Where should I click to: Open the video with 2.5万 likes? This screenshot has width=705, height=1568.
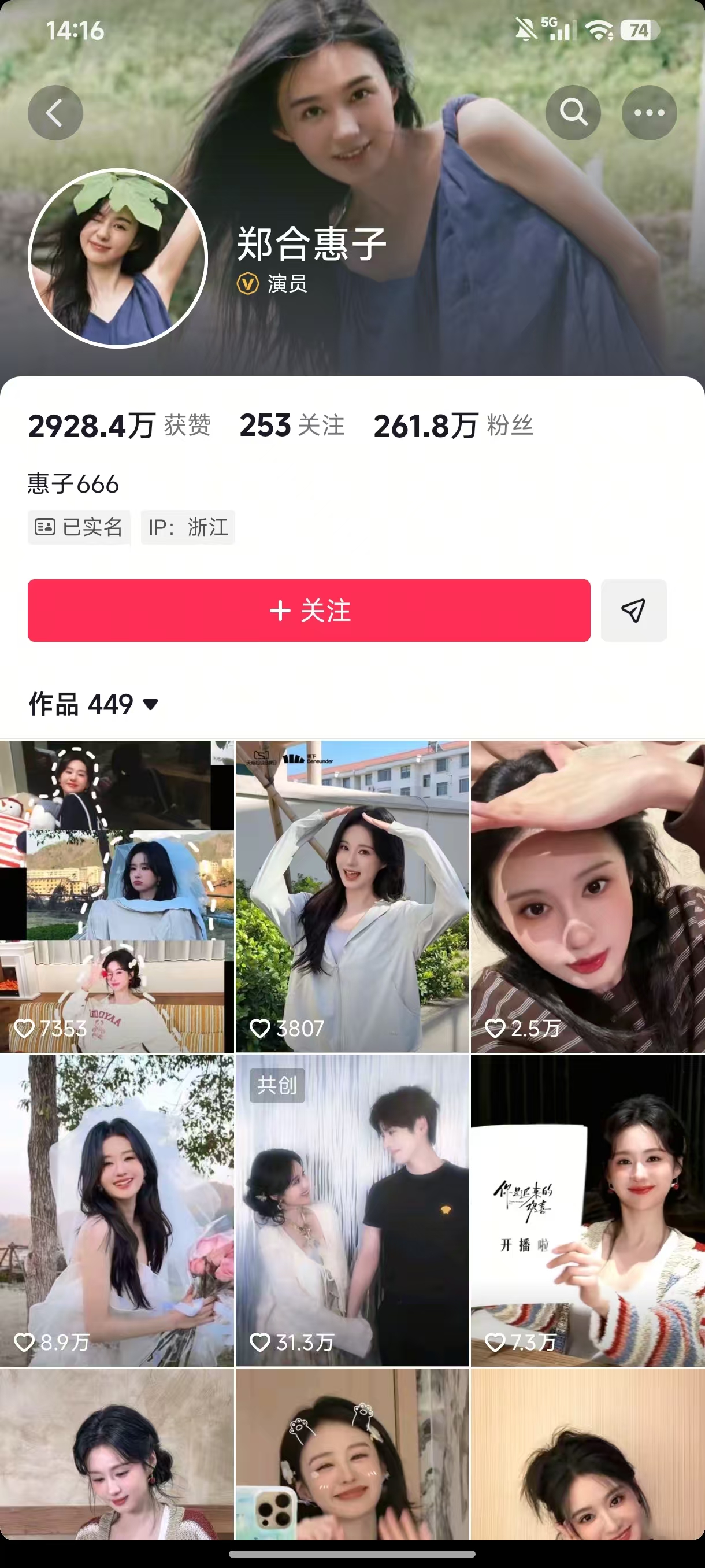pyautogui.click(x=588, y=896)
